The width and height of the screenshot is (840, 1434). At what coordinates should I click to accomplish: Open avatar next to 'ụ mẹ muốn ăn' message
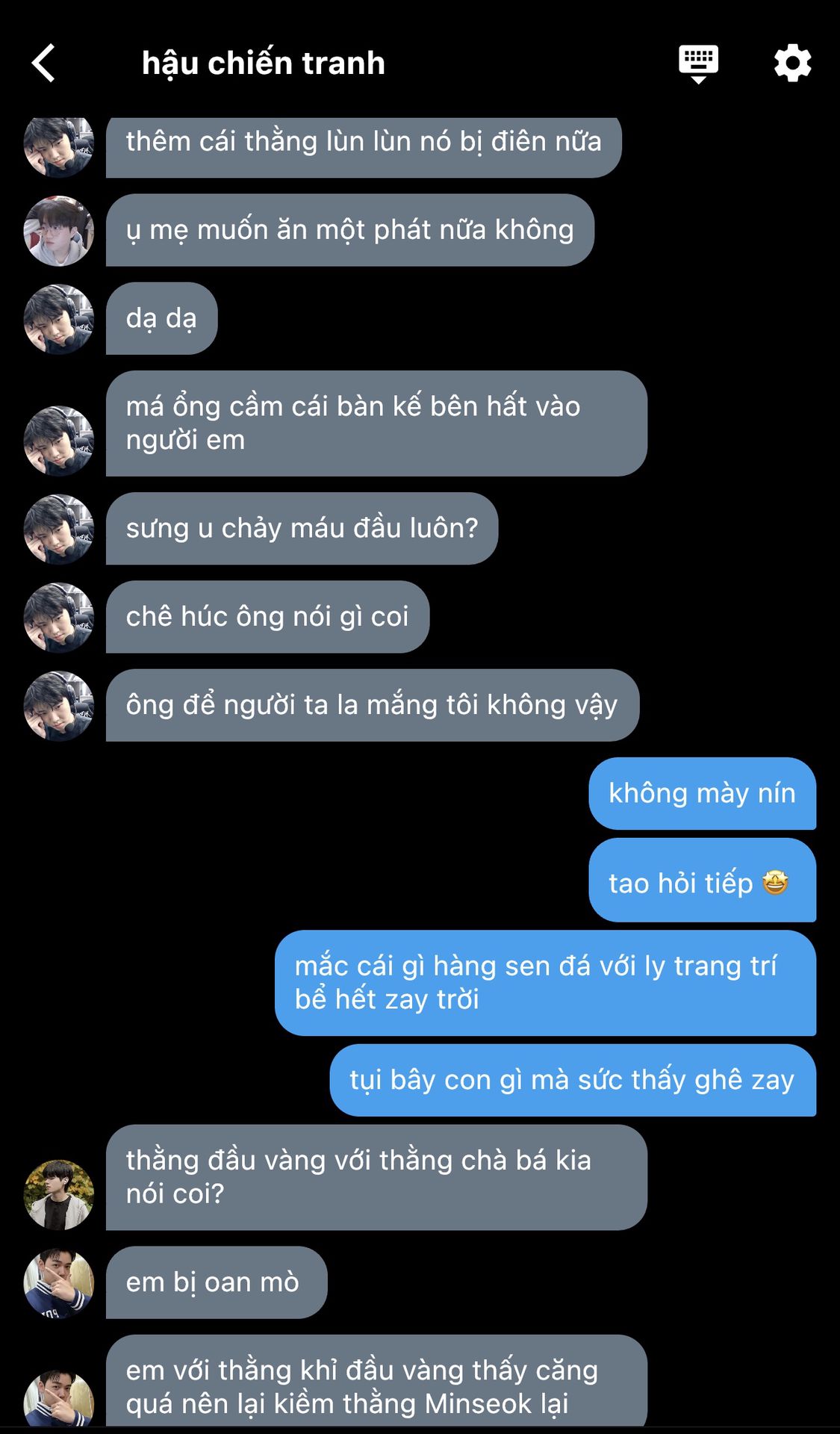pyautogui.click(x=59, y=231)
